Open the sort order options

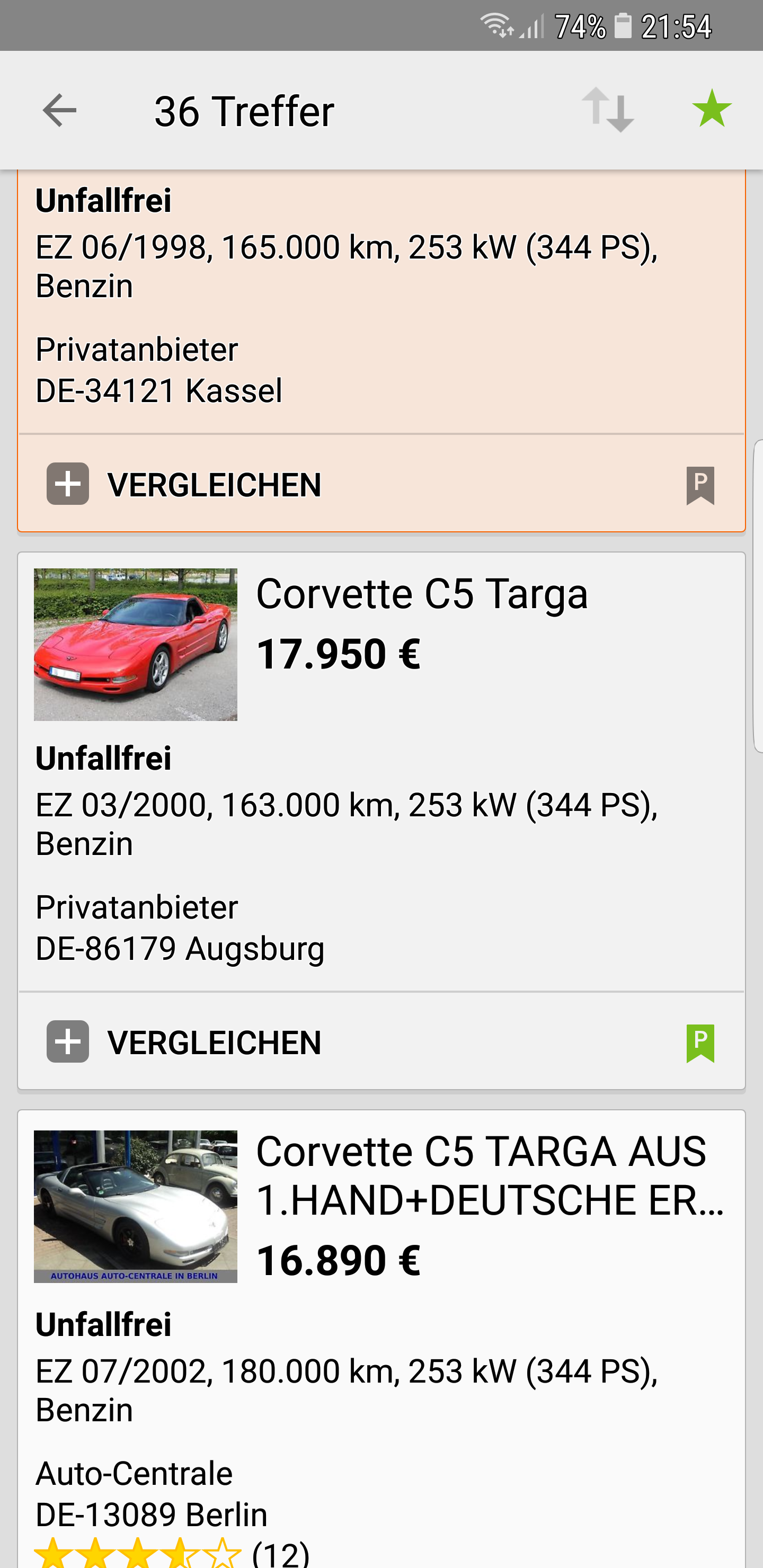pyautogui.click(x=608, y=110)
